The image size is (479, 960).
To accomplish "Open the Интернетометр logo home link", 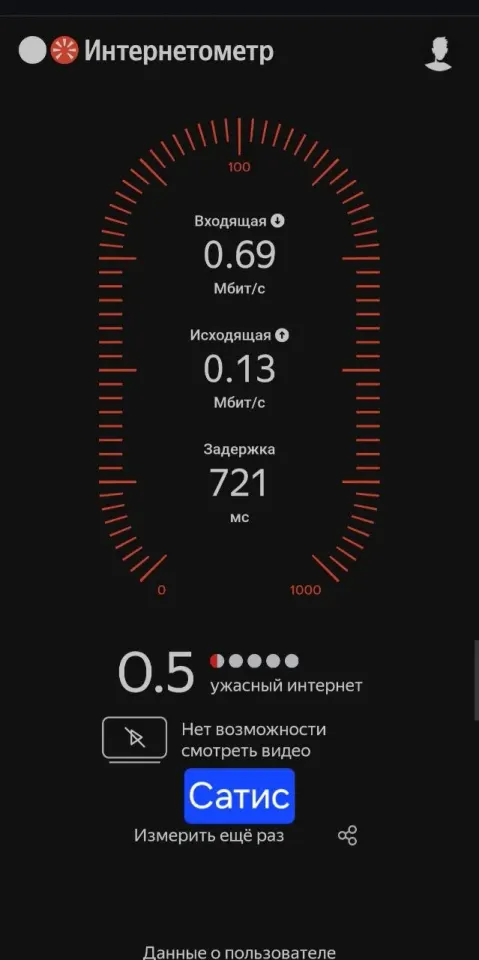I will coord(146,50).
